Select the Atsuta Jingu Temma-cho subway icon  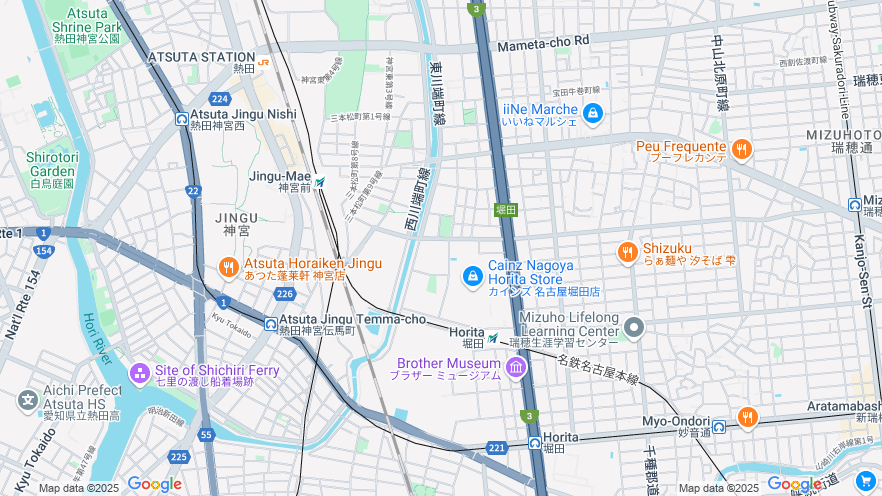click(x=271, y=324)
